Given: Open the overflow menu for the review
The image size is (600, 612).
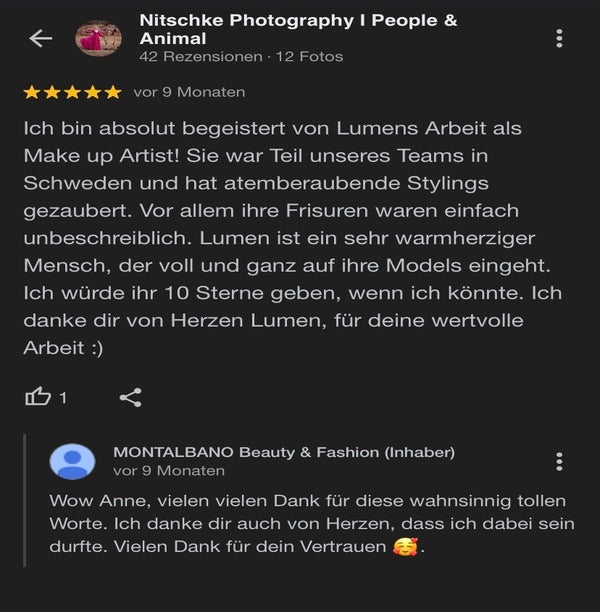Looking at the screenshot, I should click(x=559, y=39).
